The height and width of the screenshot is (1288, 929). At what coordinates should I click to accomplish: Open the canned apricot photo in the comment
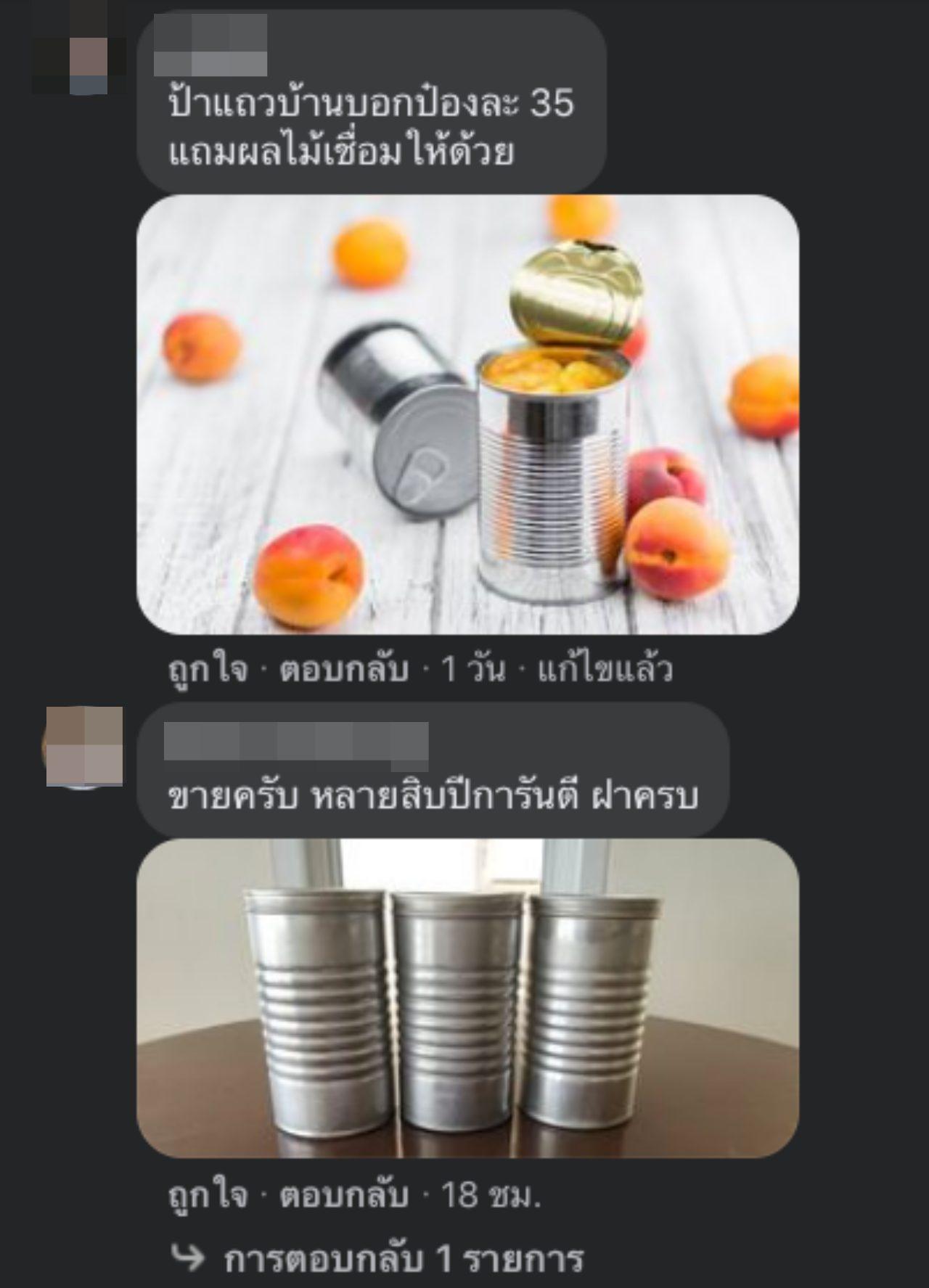pos(468,414)
